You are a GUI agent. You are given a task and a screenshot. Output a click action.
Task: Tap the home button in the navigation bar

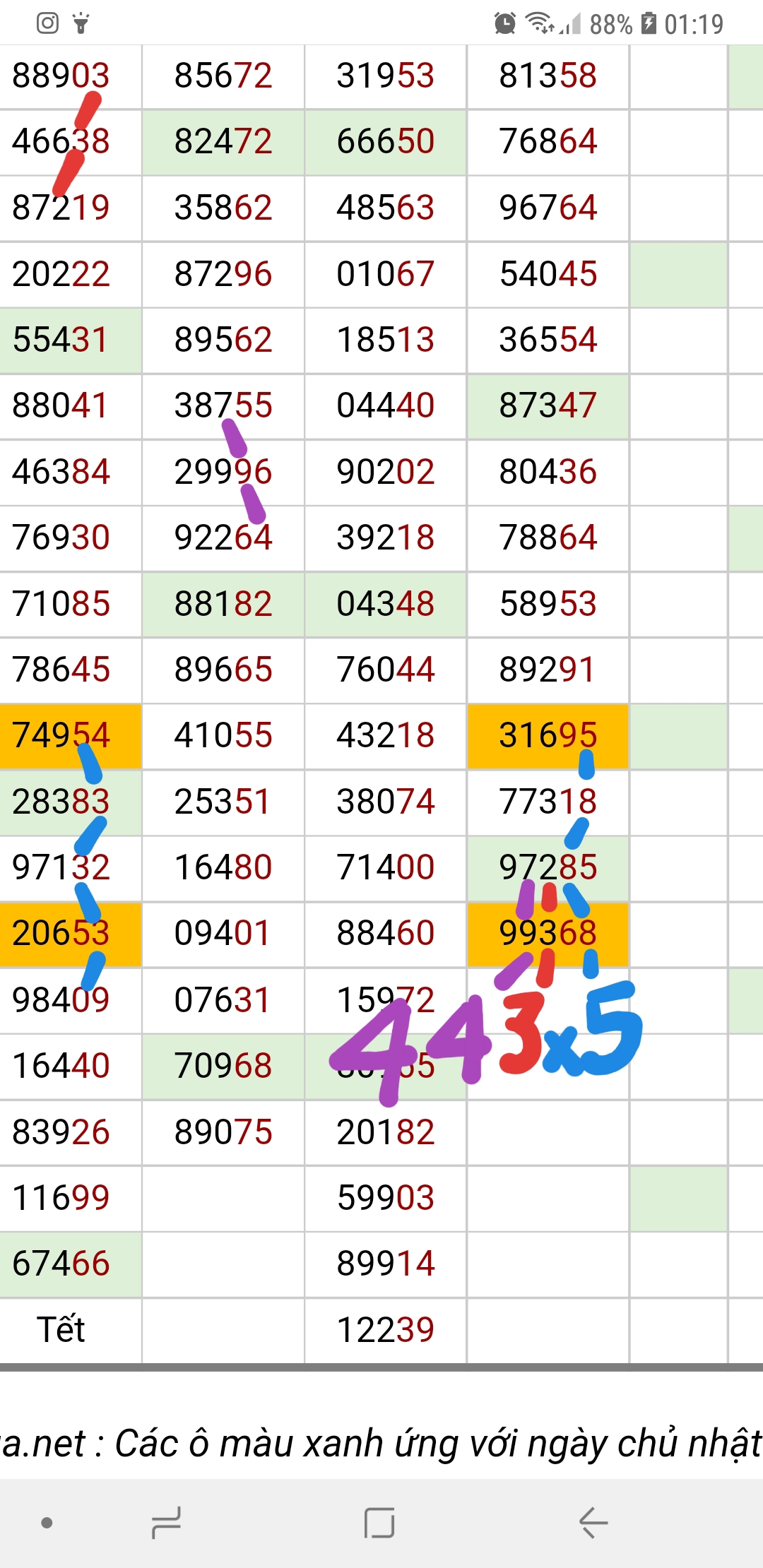pos(379,1522)
